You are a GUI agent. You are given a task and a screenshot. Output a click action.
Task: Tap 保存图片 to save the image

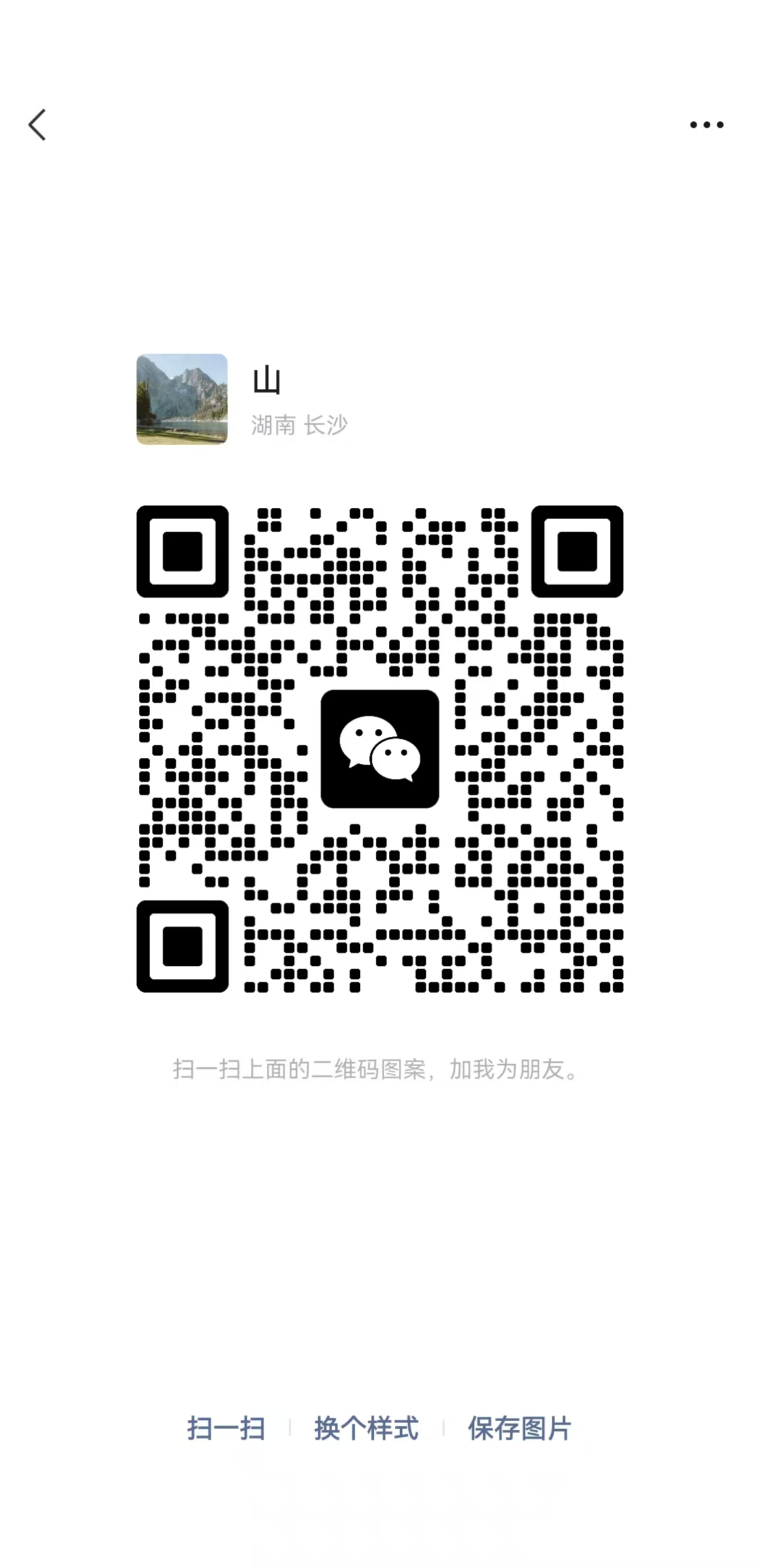point(520,1428)
